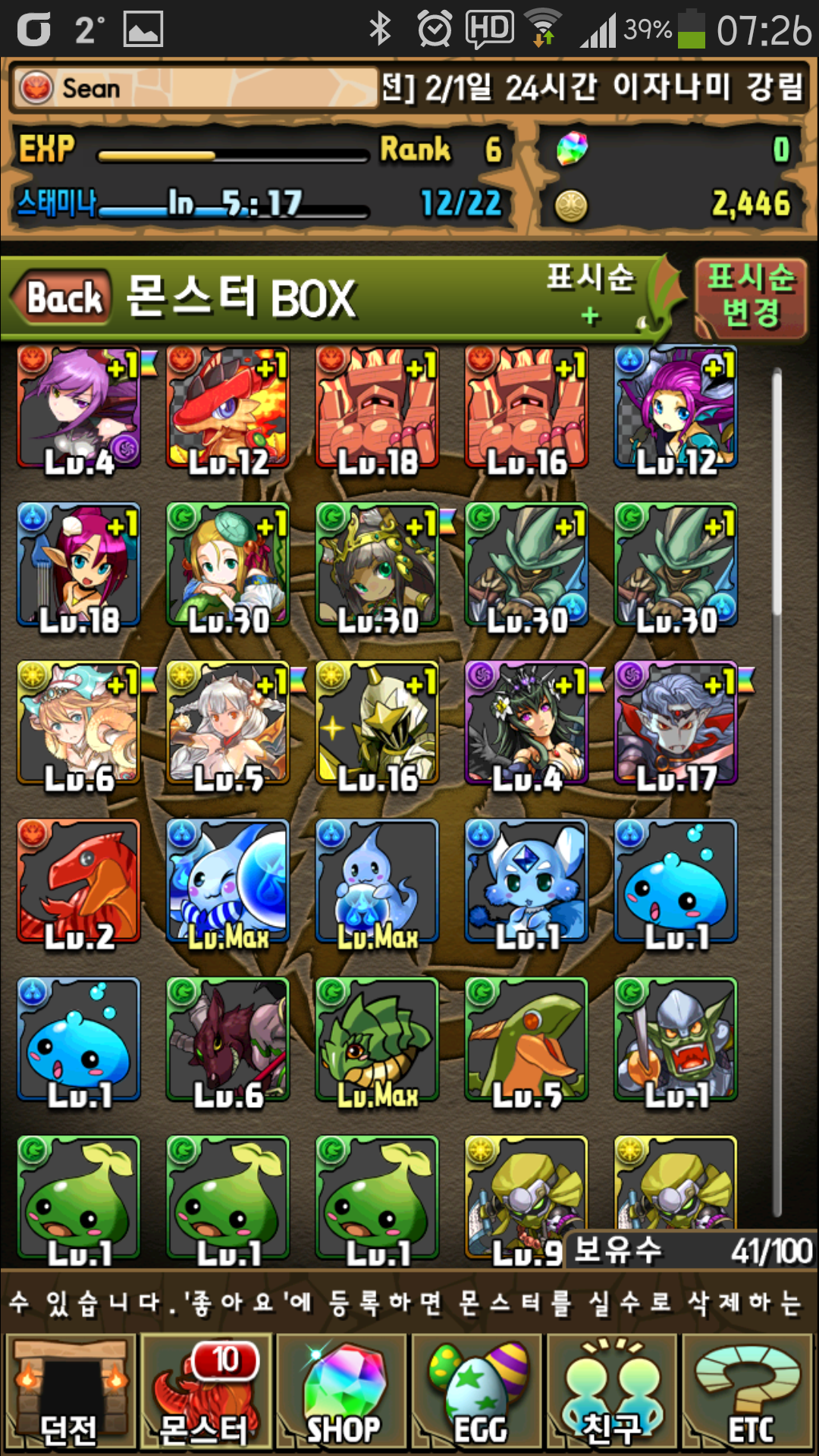
Task: Select the purple-haired fire monster Lv.4
Action: pyautogui.click(x=79, y=408)
